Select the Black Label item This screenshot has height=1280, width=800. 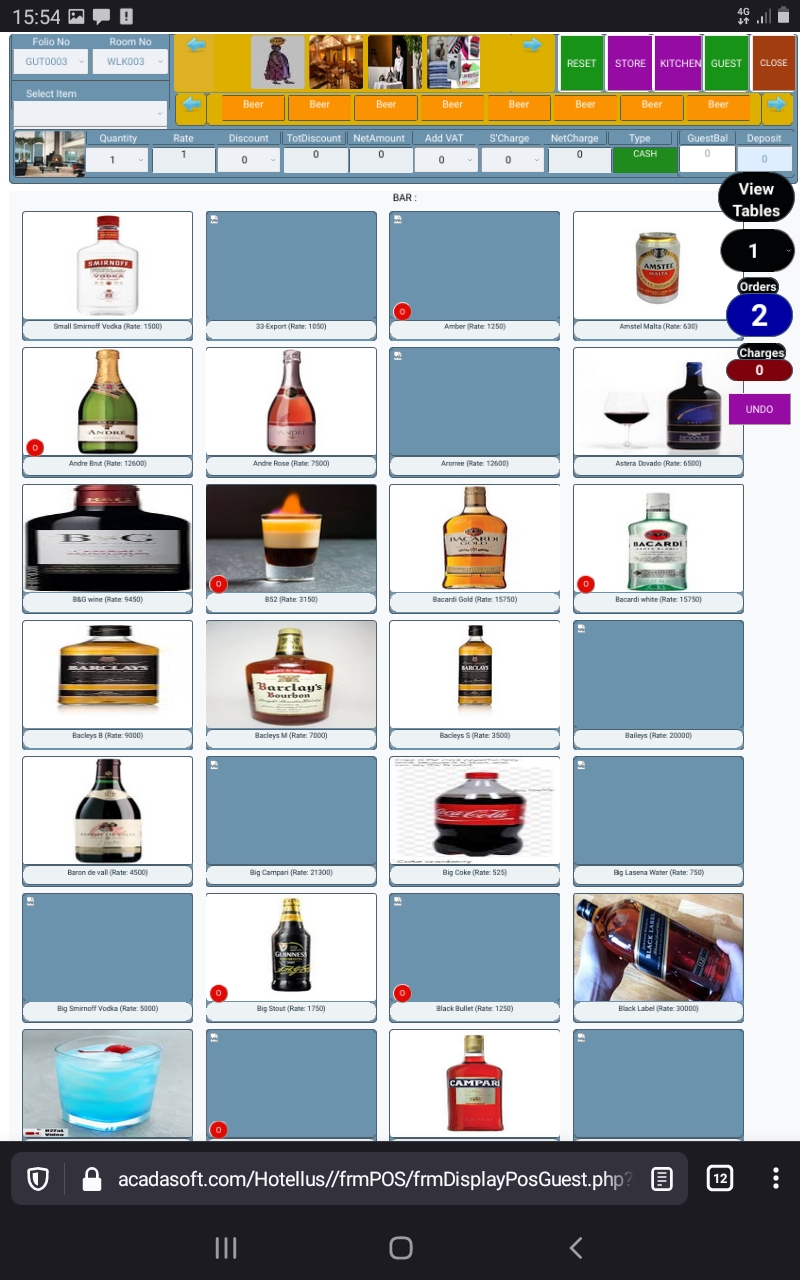tap(658, 946)
